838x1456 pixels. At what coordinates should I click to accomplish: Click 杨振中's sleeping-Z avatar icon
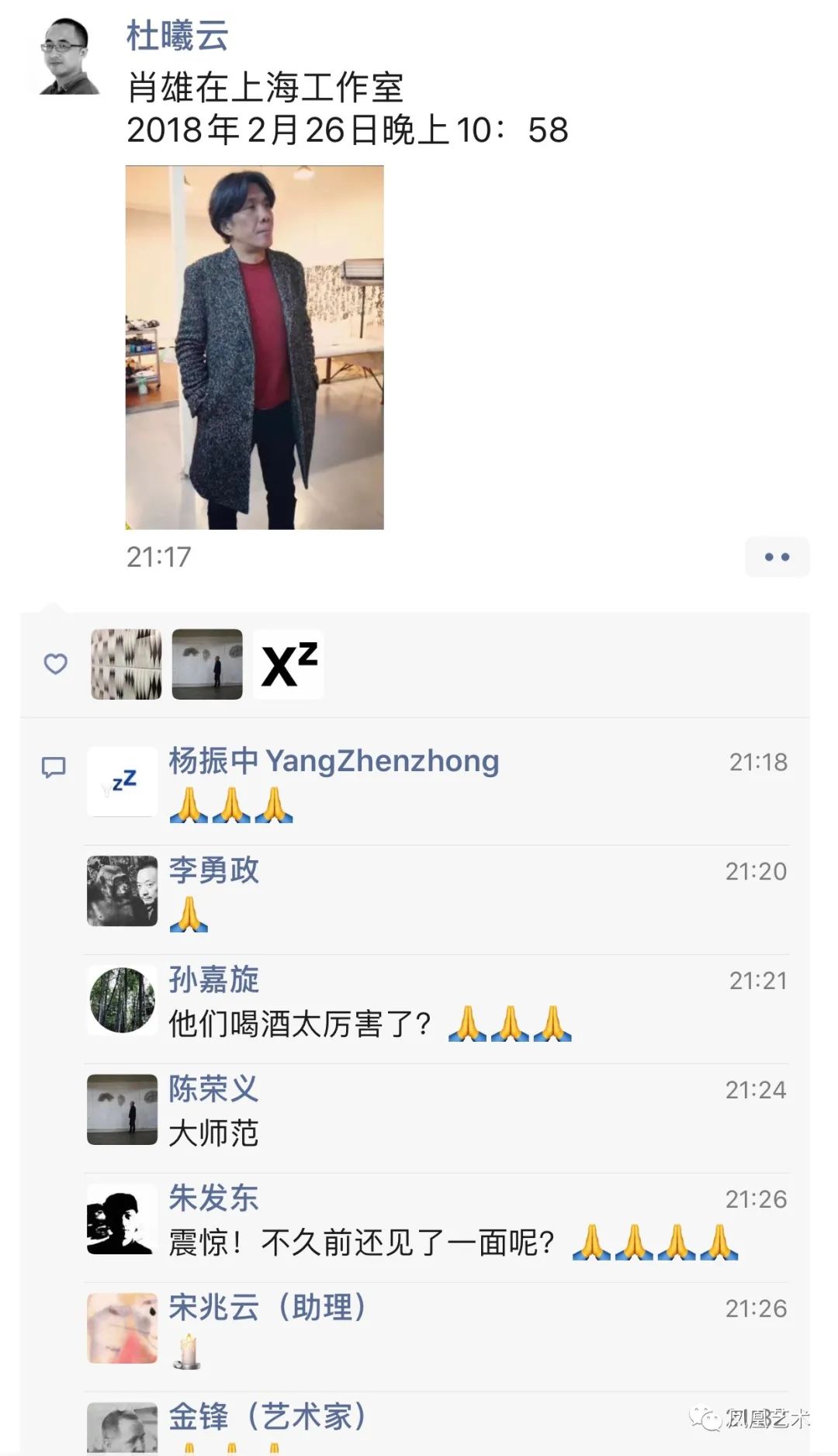pyautogui.click(x=122, y=782)
